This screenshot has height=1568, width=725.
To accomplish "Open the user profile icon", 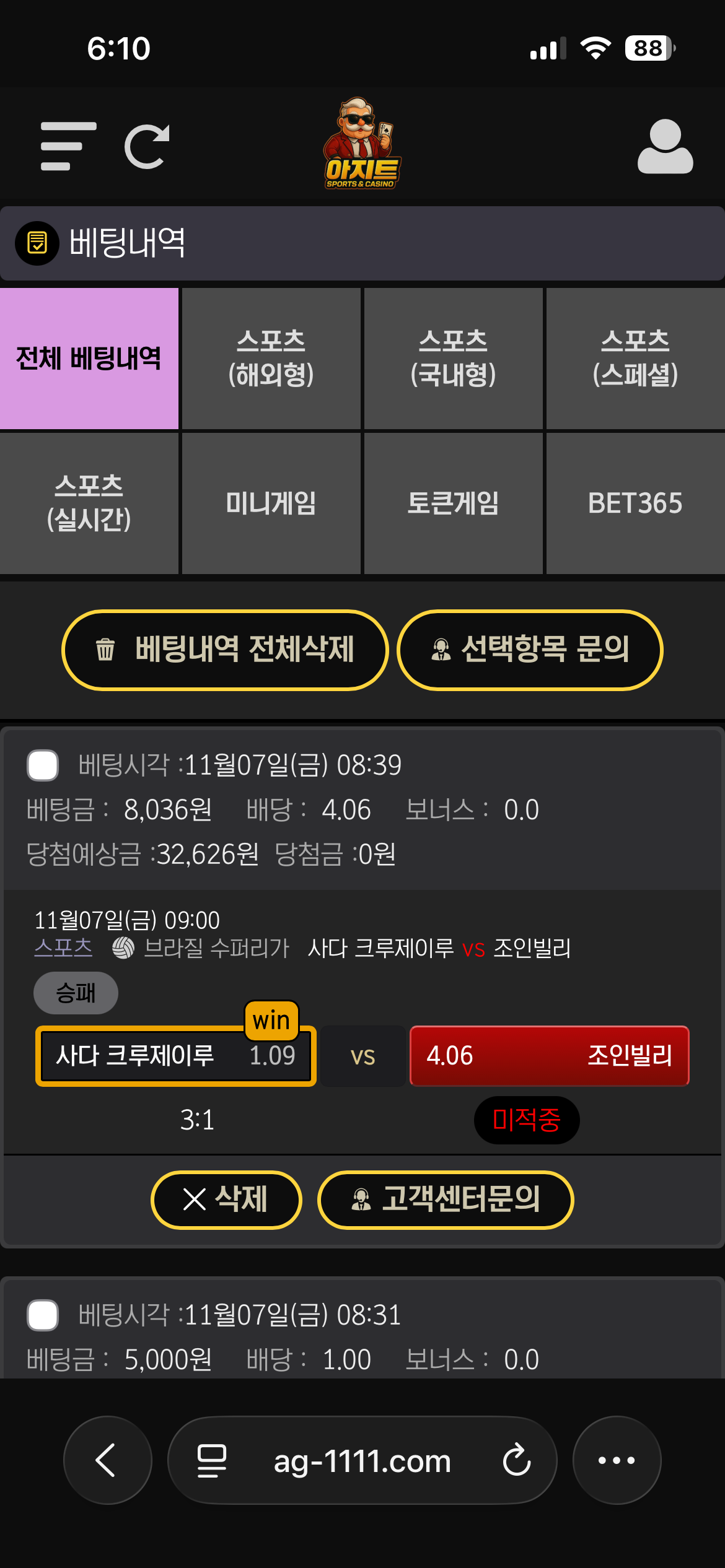I will (x=665, y=147).
